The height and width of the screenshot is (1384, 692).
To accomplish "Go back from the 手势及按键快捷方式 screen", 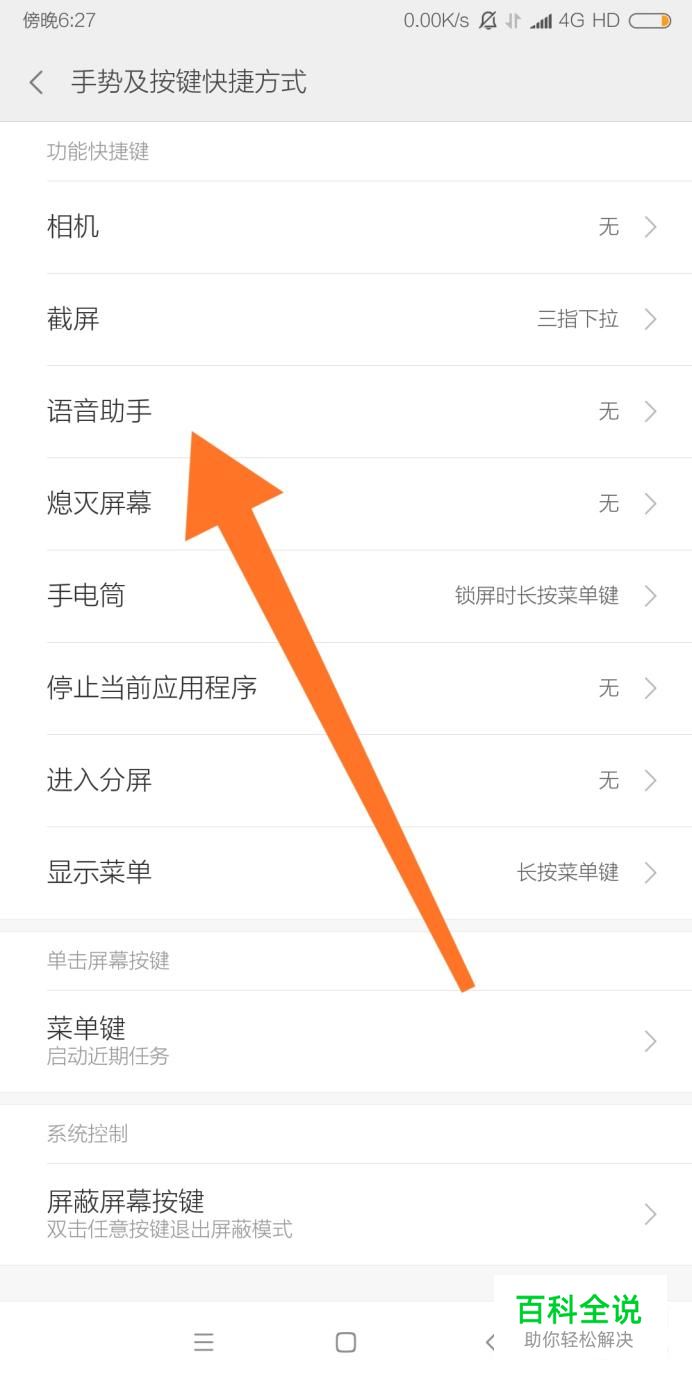I will [37, 82].
